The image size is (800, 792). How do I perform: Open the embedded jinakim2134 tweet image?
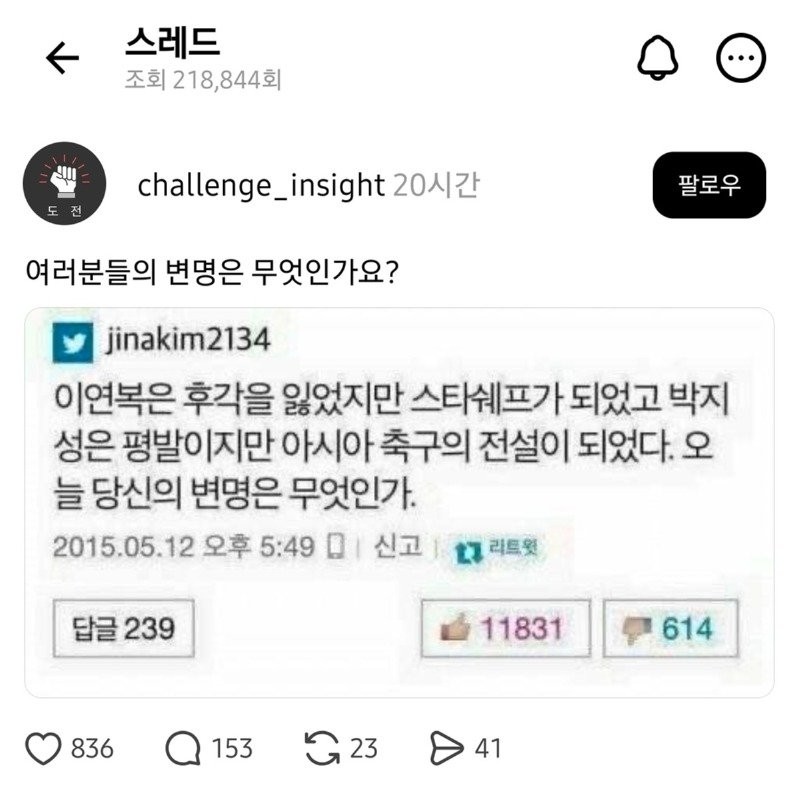pos(399,502)
